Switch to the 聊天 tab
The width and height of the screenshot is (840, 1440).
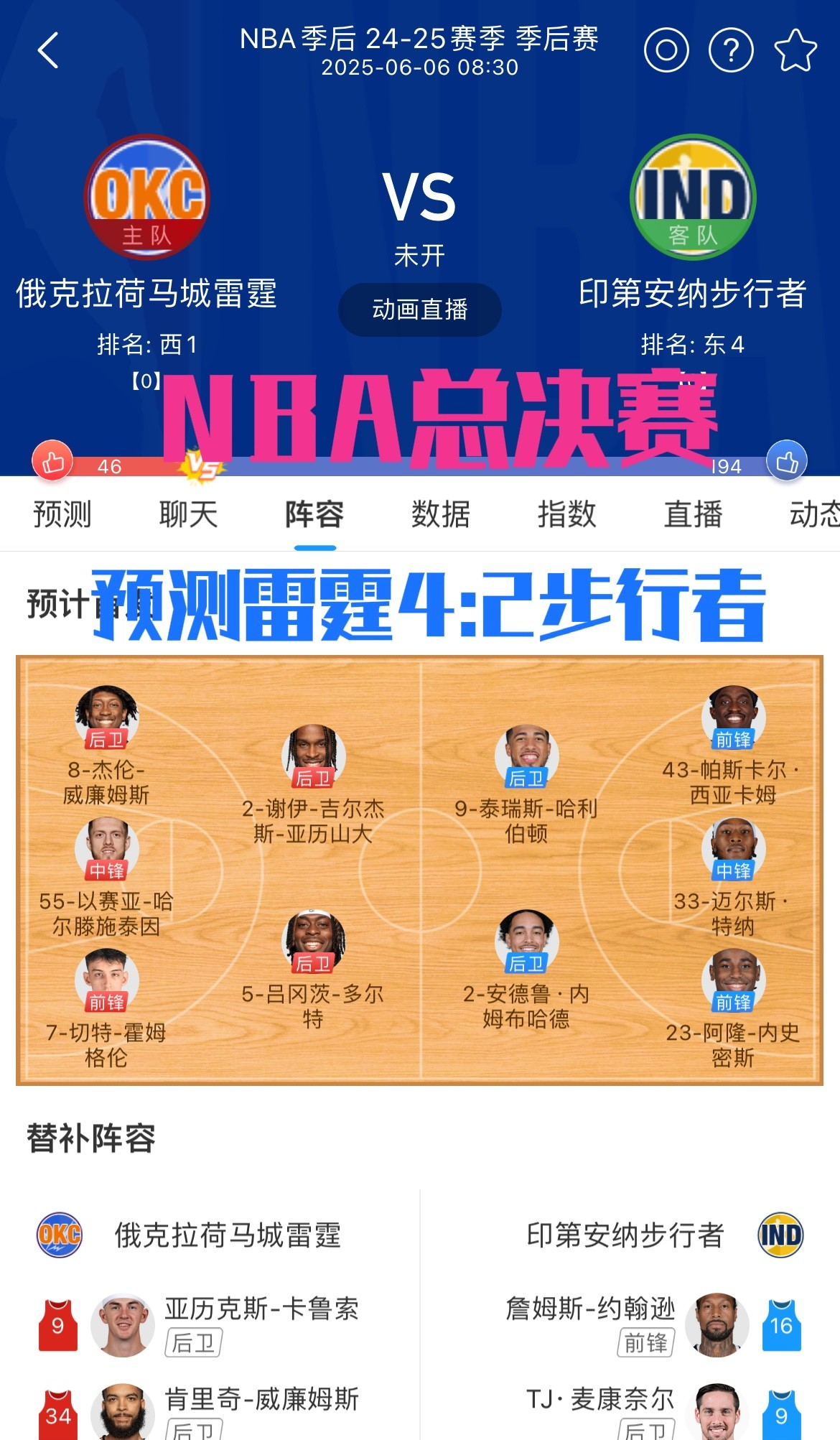click(x=188, y=514)
